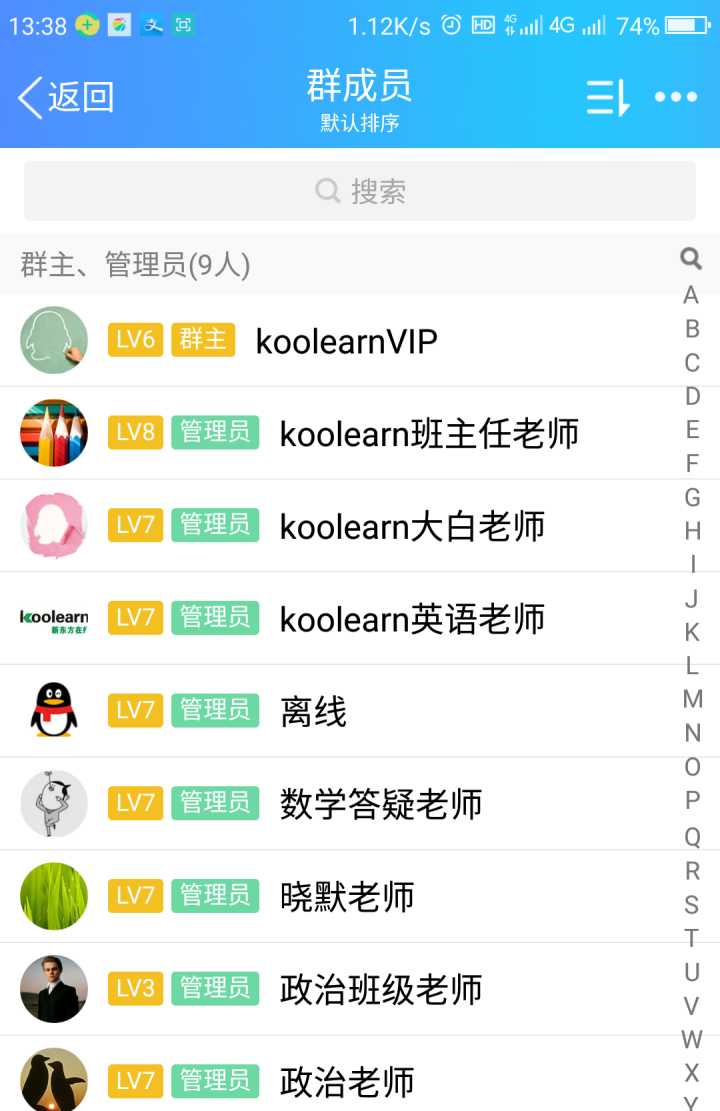Open the member named 离线
The width and height of the screenshot is (720, 1111).
tap(313, 711)
